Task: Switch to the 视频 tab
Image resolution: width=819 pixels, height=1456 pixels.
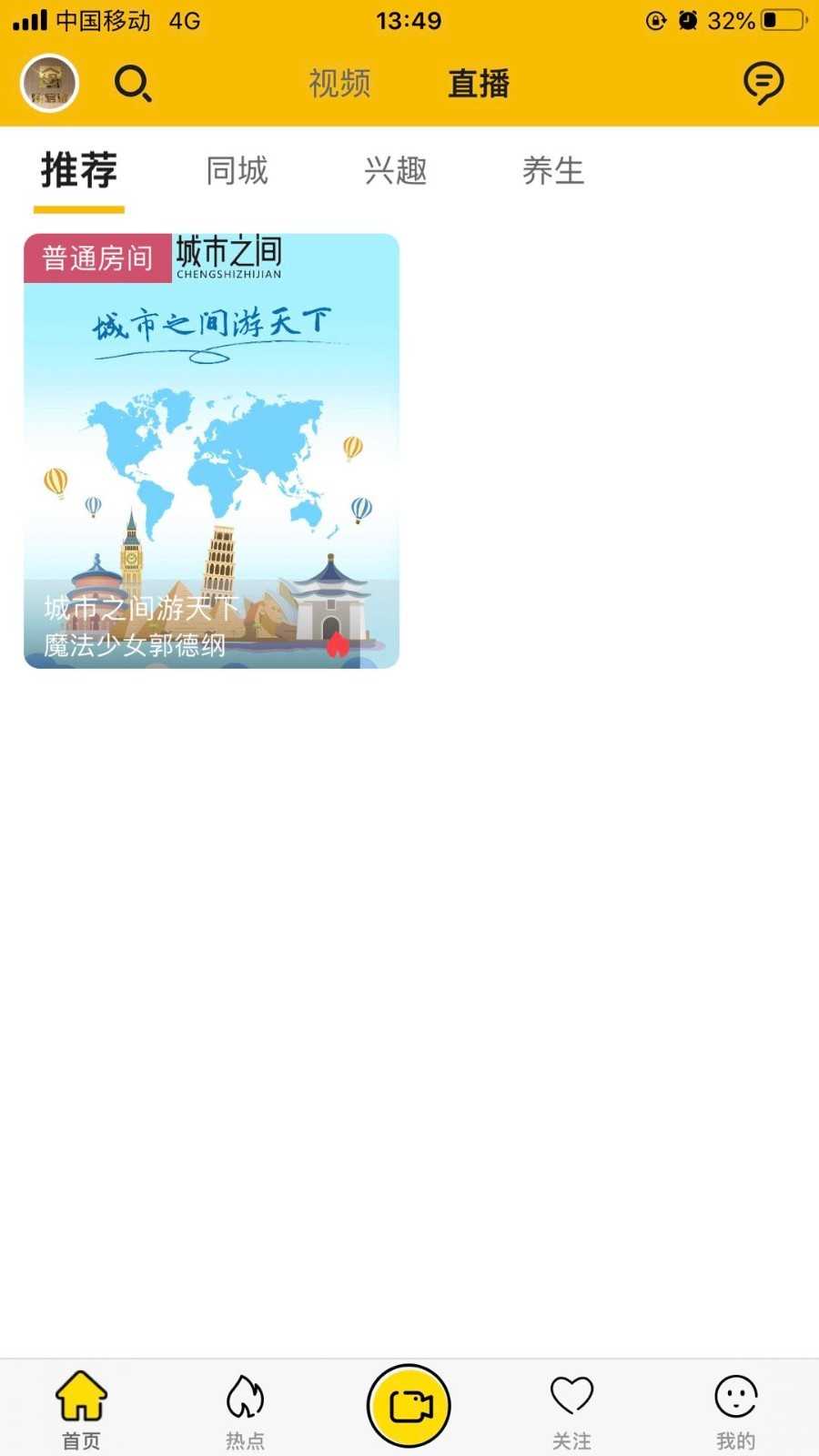Action: pyautogui.click(x=339, y=84)
